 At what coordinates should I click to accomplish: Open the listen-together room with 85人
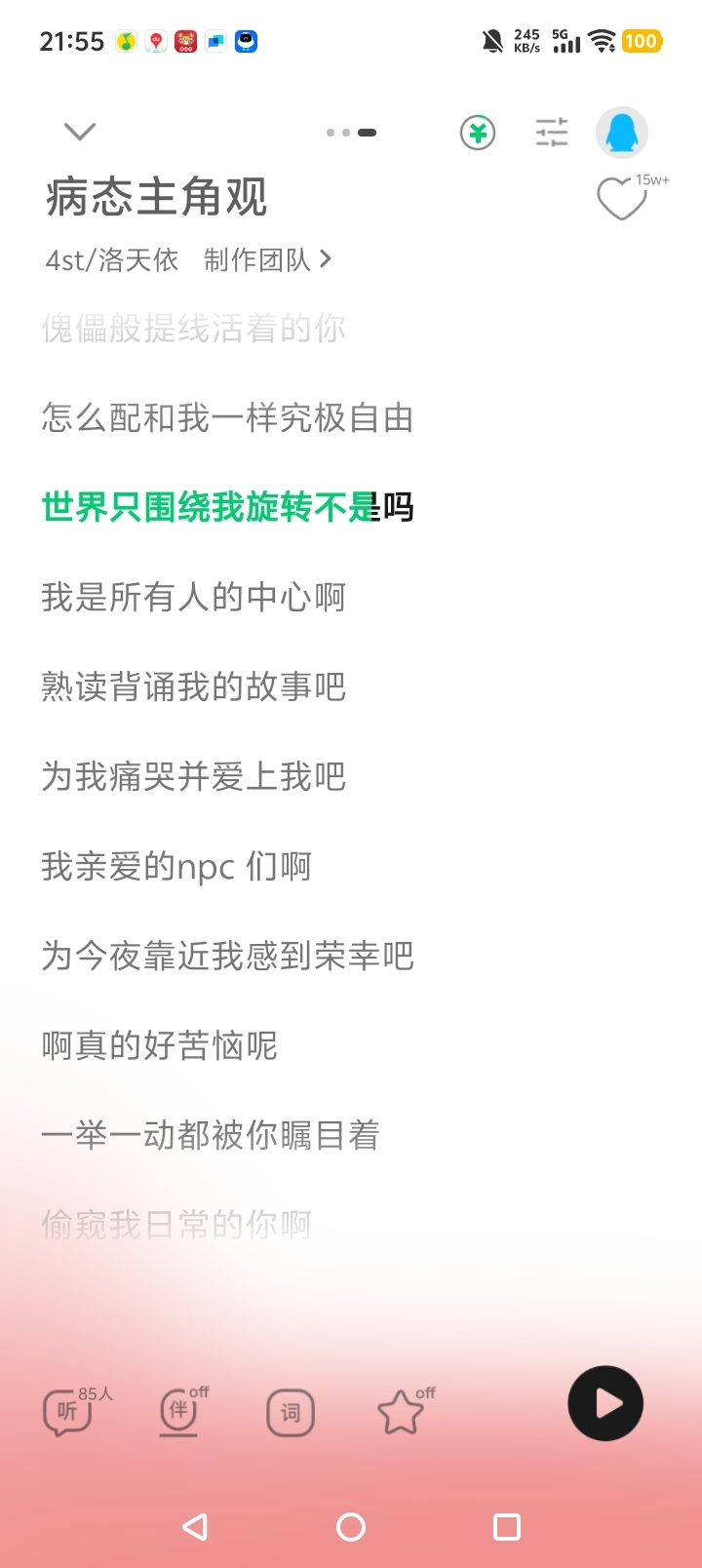(x=68, y=1412)
